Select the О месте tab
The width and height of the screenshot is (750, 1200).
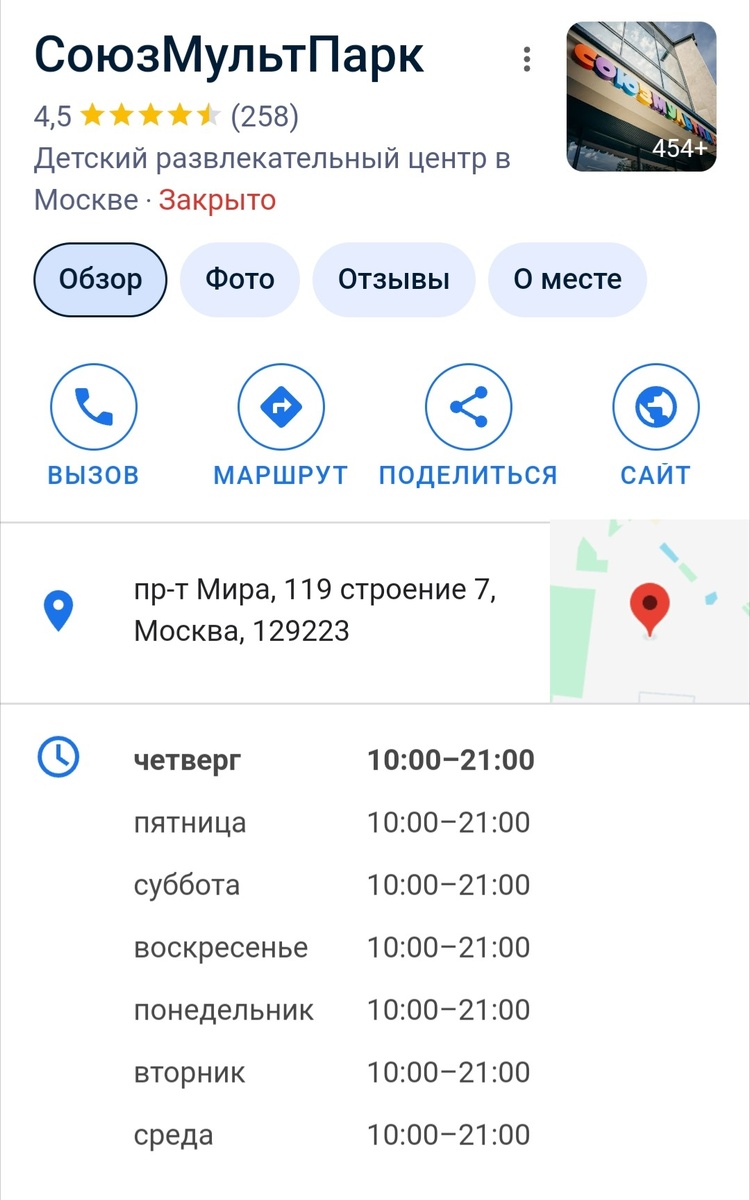pyautogui.click(x=567, y=280)
